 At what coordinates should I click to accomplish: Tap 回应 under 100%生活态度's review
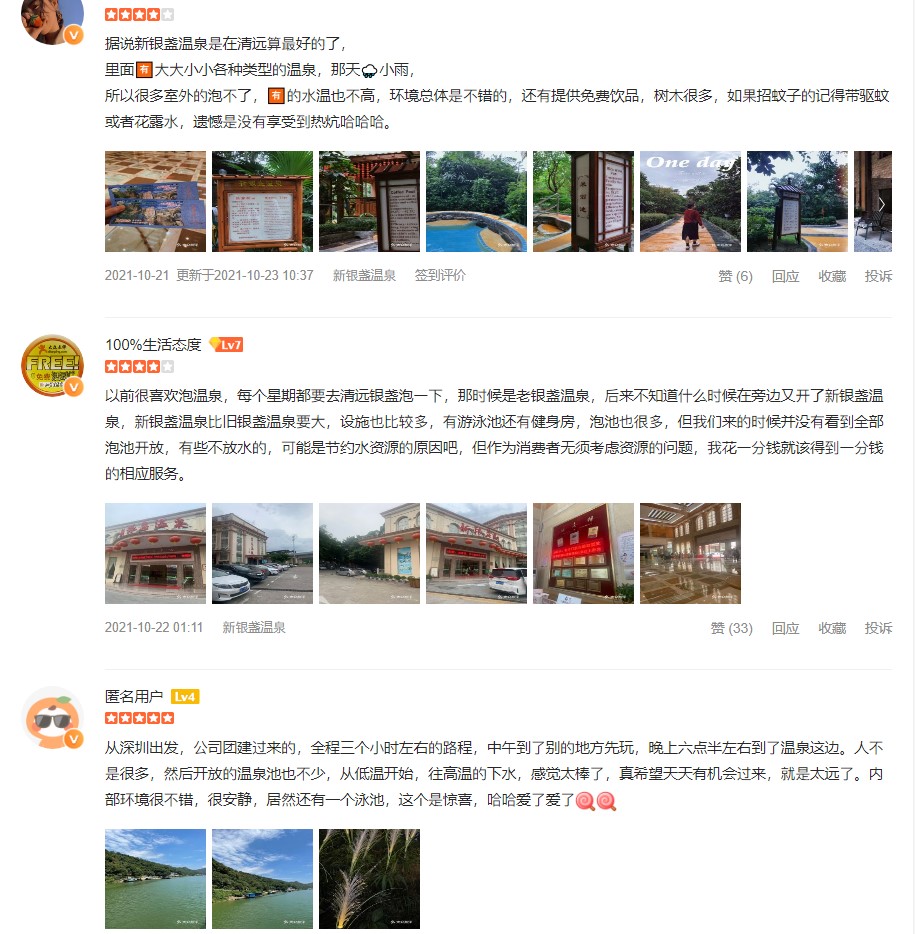coord(785,629)
